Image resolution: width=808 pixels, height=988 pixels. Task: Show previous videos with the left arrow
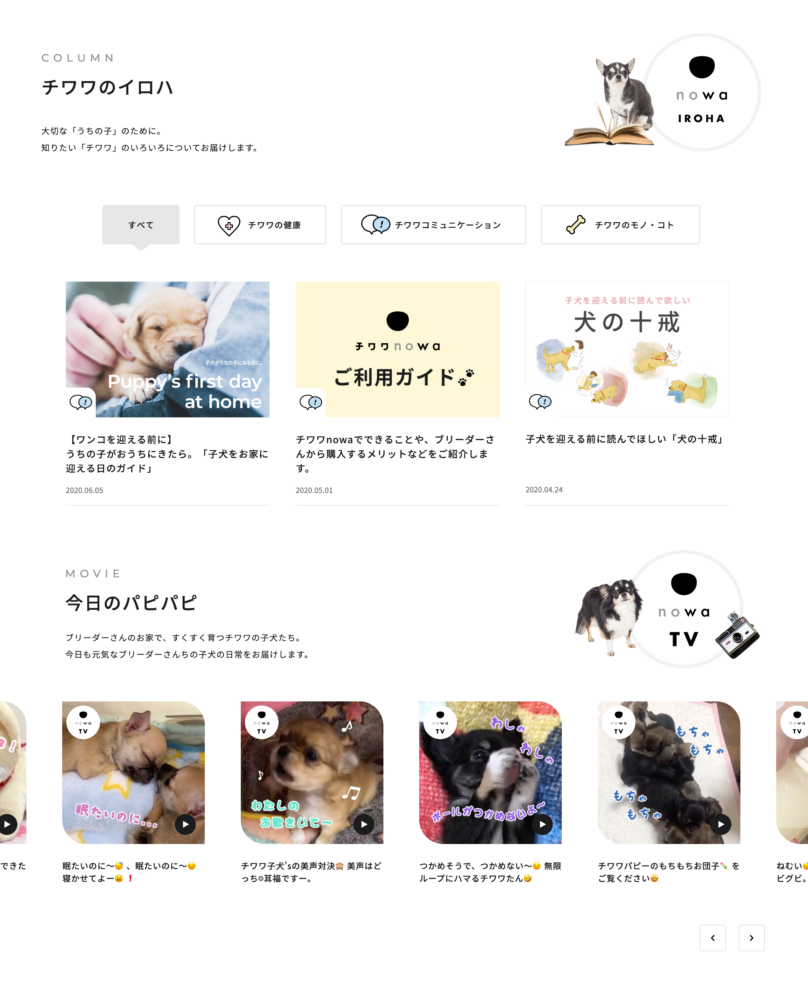click(x=712, y=938)
